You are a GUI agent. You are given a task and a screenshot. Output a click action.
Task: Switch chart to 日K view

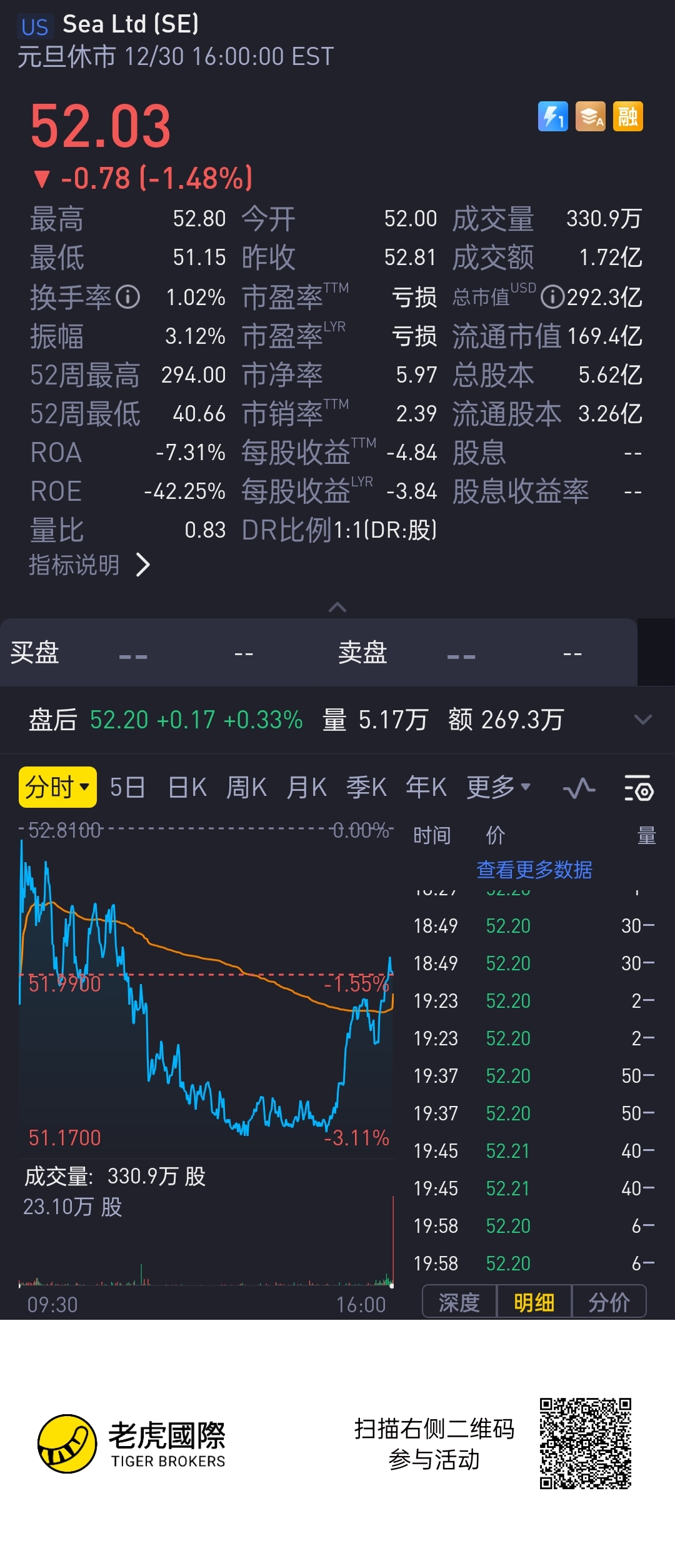click(187, 787)
